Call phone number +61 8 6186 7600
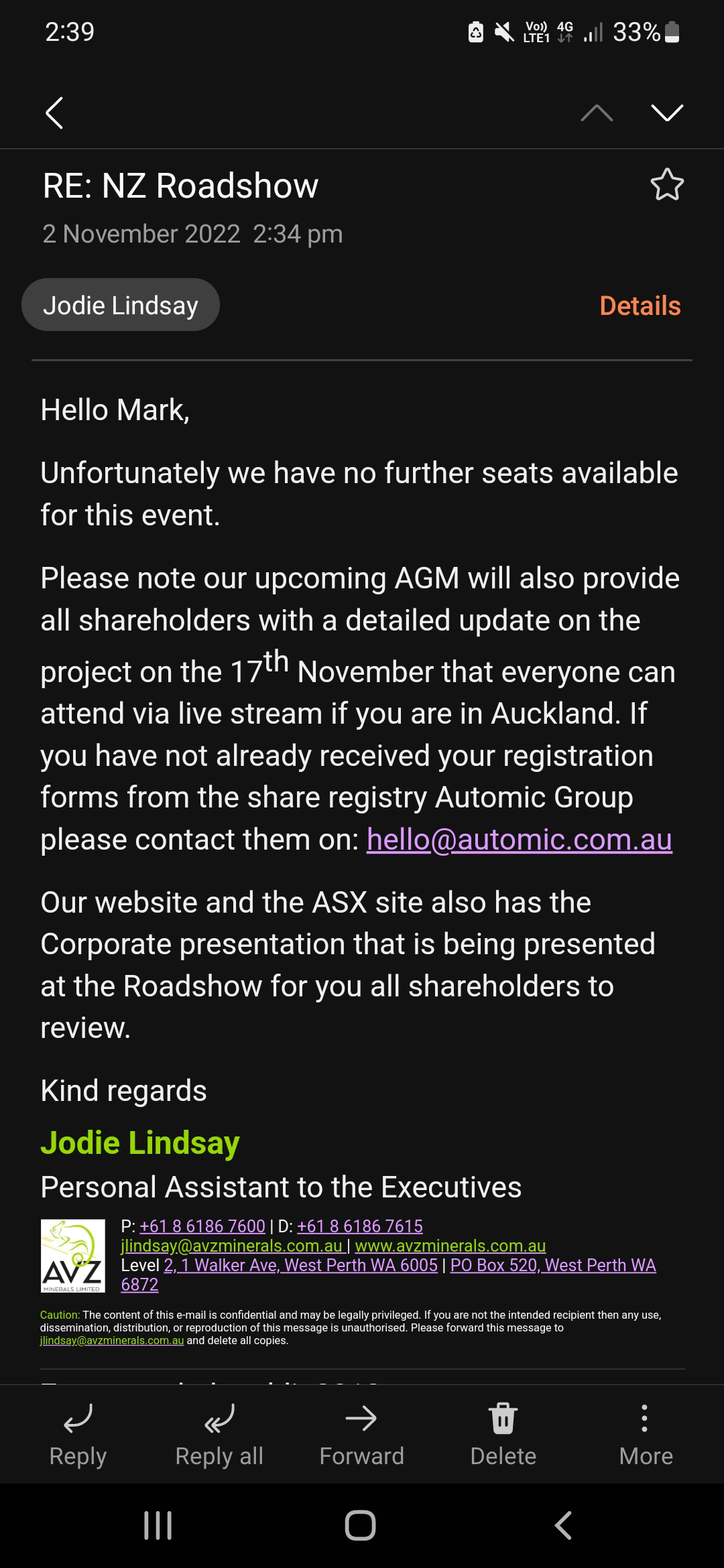724x1568 pixels. click(202, 1226)
